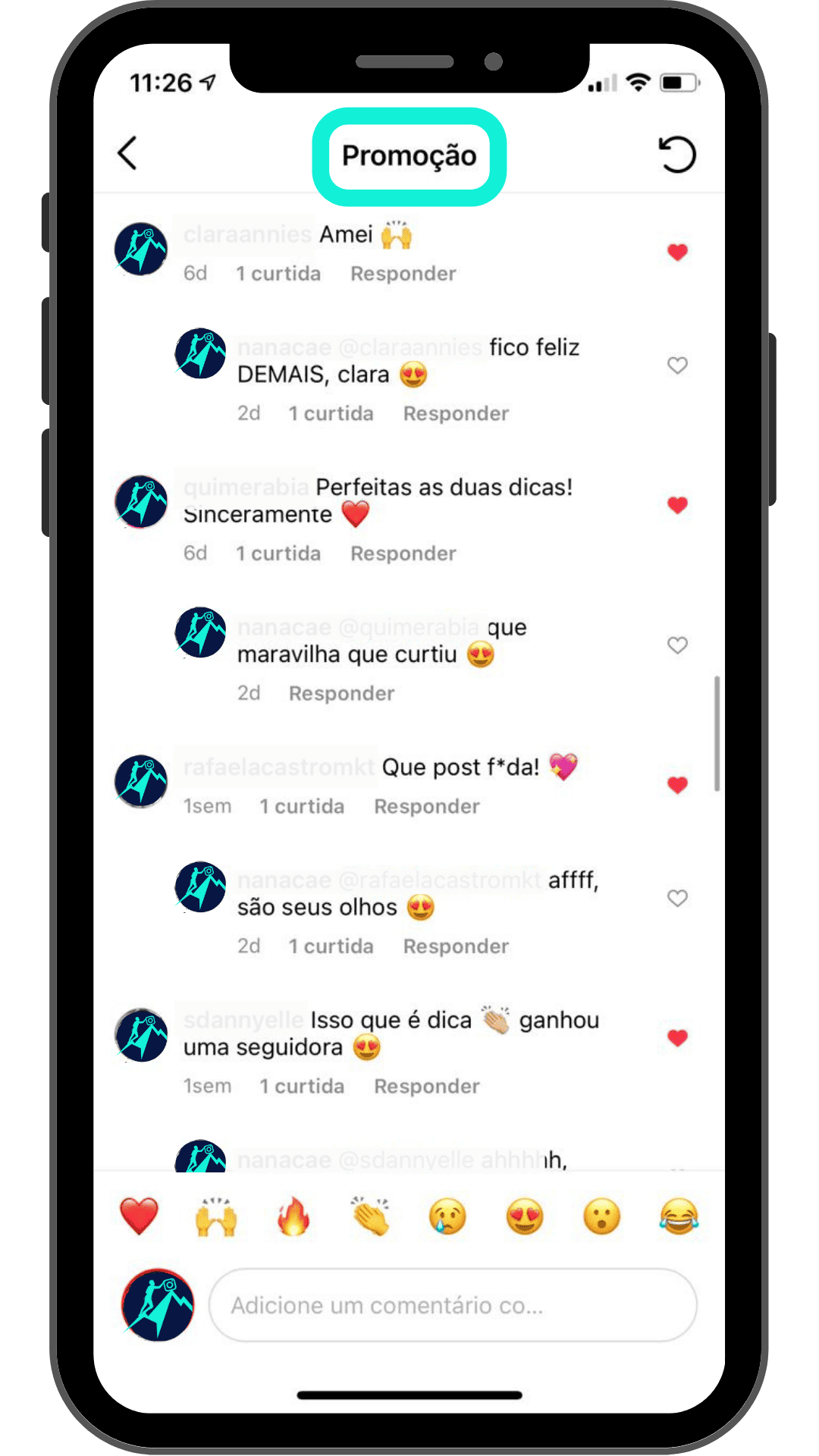
Task: View likes on rafaelacastromkt's comment
Action: [302, 806]
